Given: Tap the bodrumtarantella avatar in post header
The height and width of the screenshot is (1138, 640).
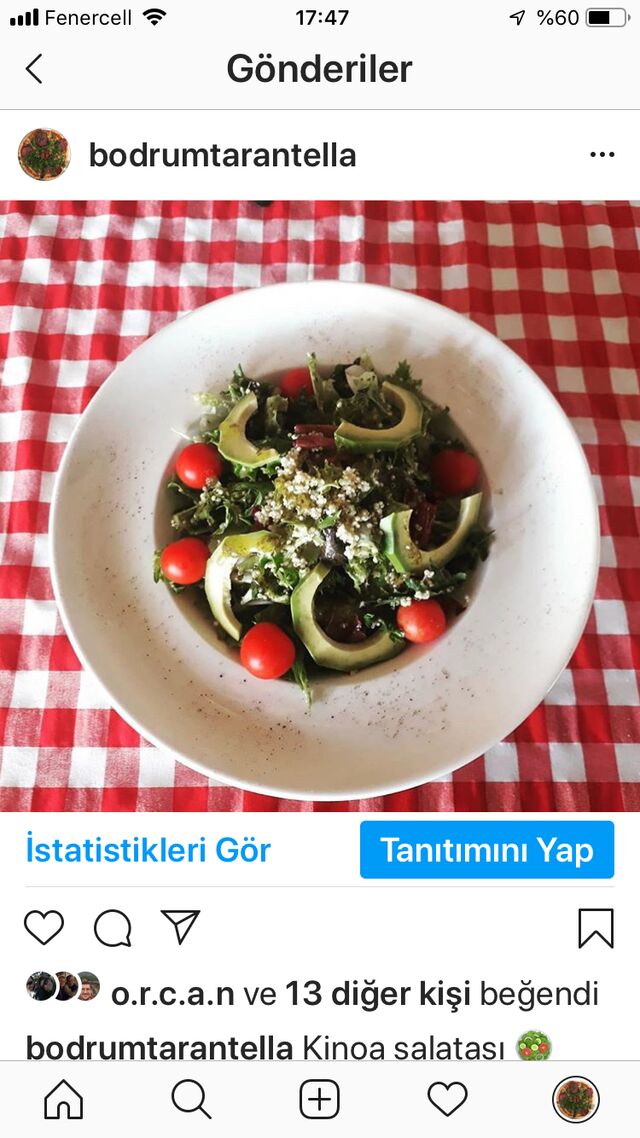Looking at the screenshot, I should pyautogui.click(x=44, y=155).
